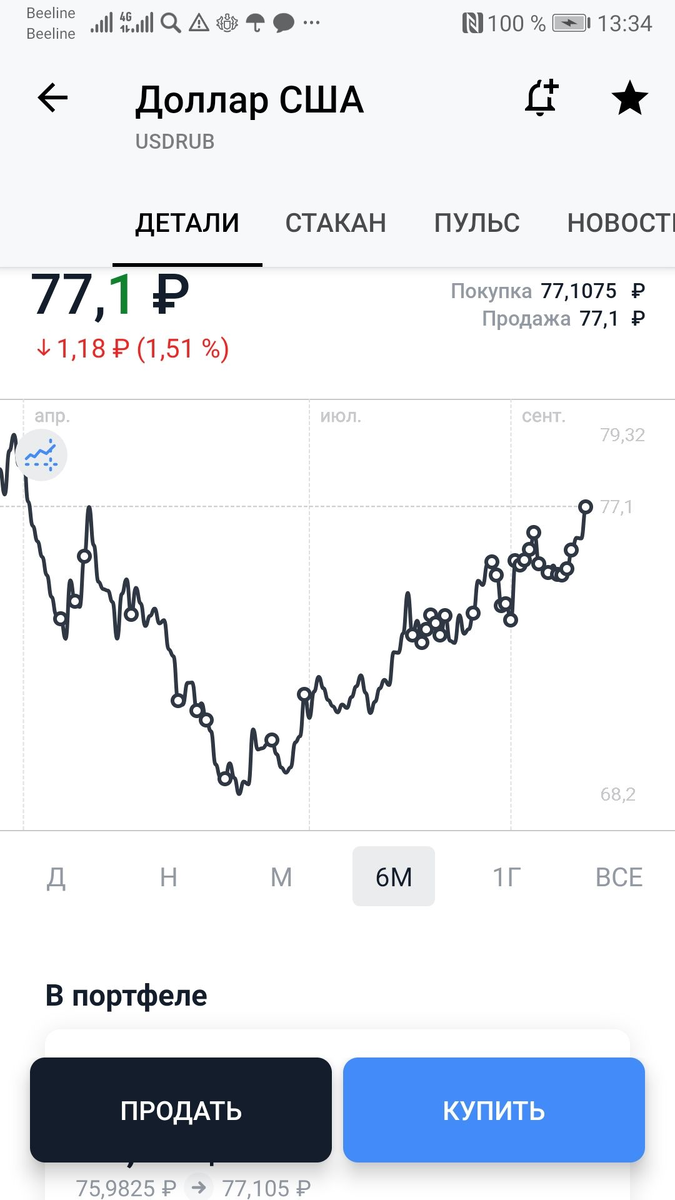Open the chart mode icon on the graph
675x1200 pixels.
pos(43,456)
